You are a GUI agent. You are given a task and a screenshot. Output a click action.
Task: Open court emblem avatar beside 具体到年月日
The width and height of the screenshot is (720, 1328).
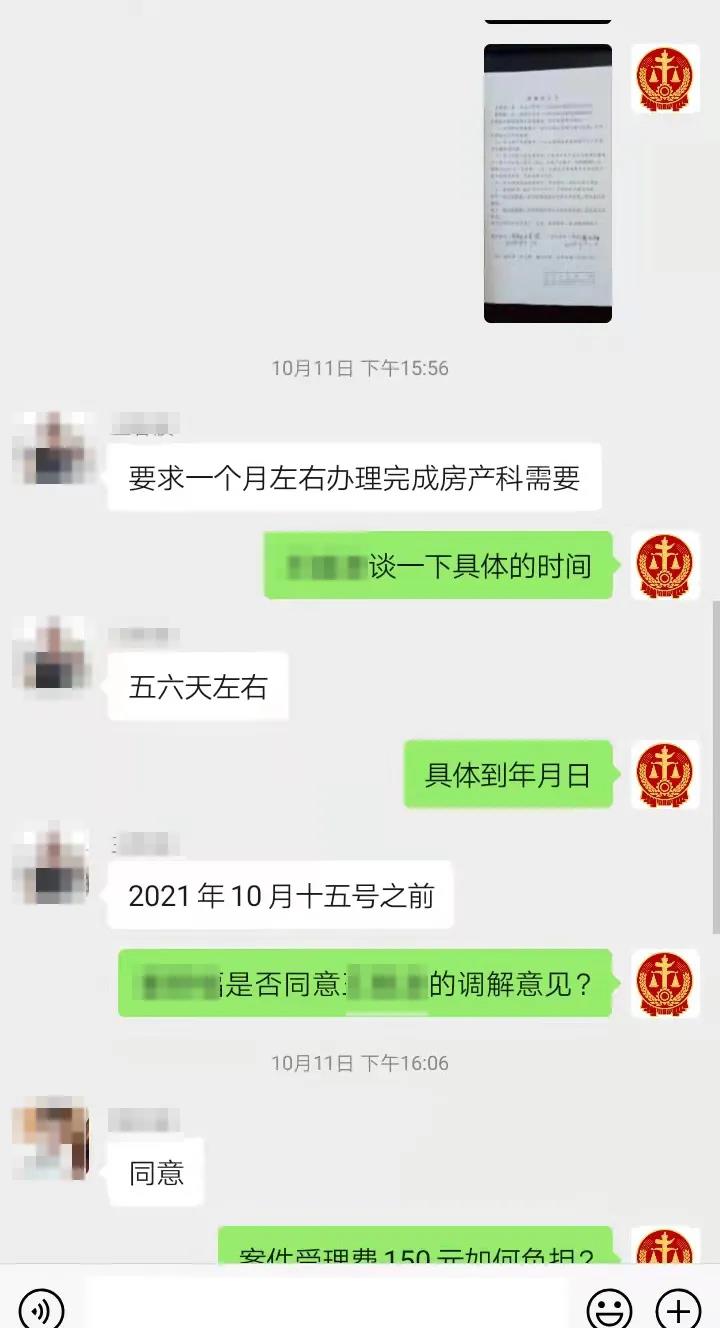point(665,775)
